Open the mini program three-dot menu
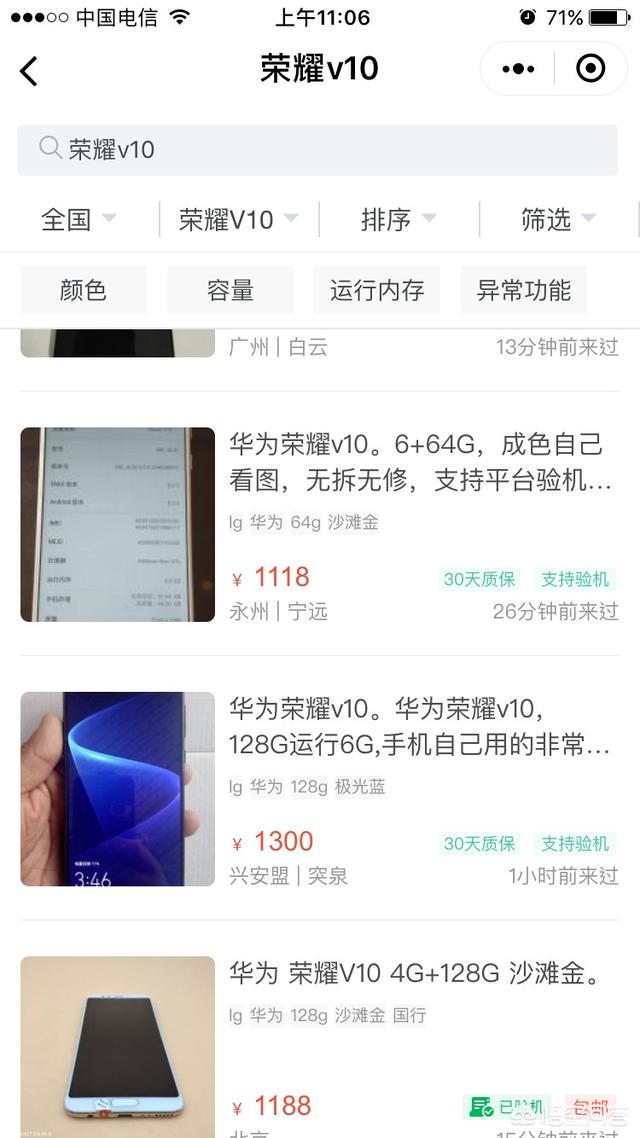Image resolution: width=640 pixels, height=1138 pixels. [x=517, y=69]
